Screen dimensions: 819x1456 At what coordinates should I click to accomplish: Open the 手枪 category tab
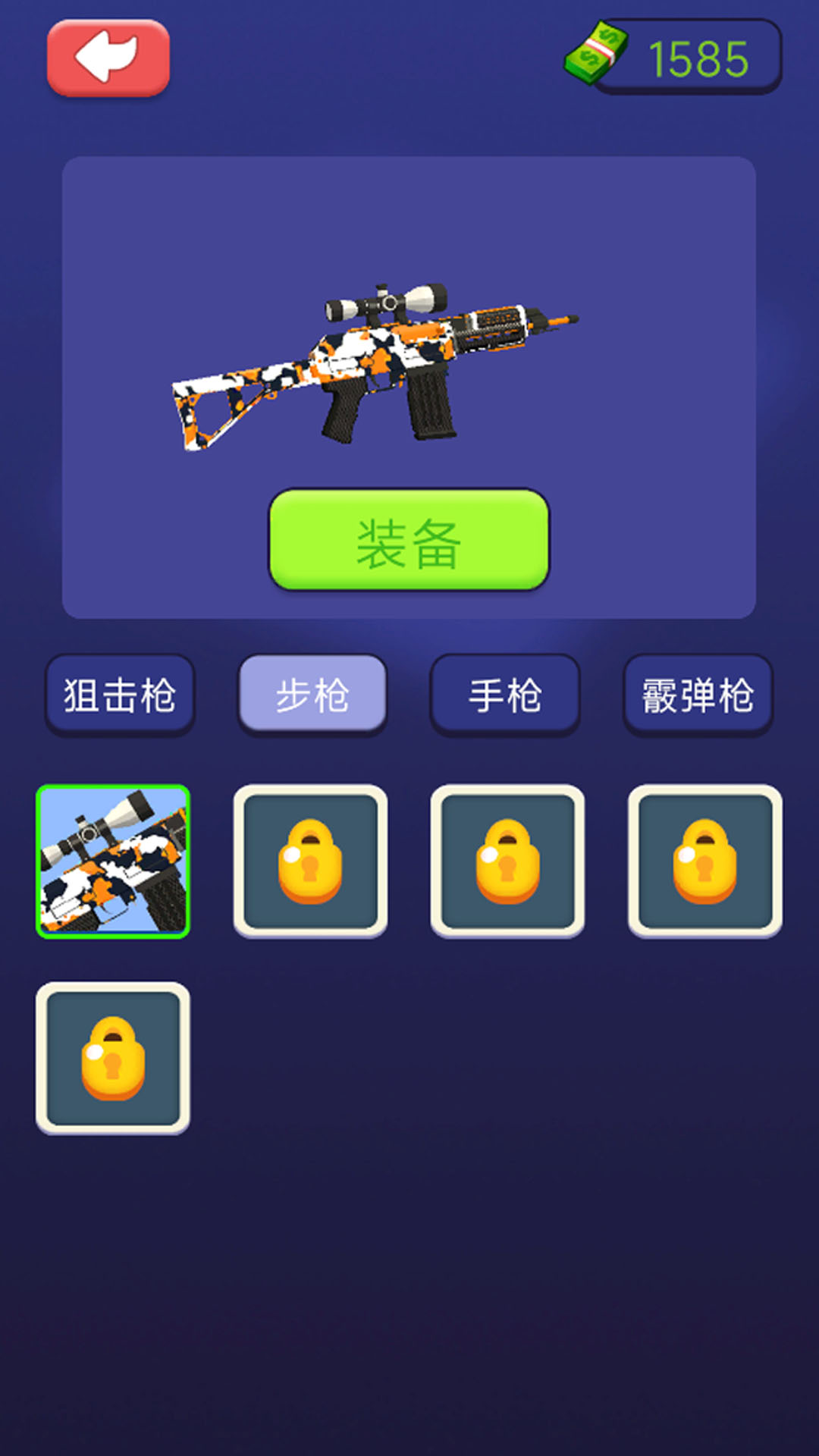coord(505,695)
